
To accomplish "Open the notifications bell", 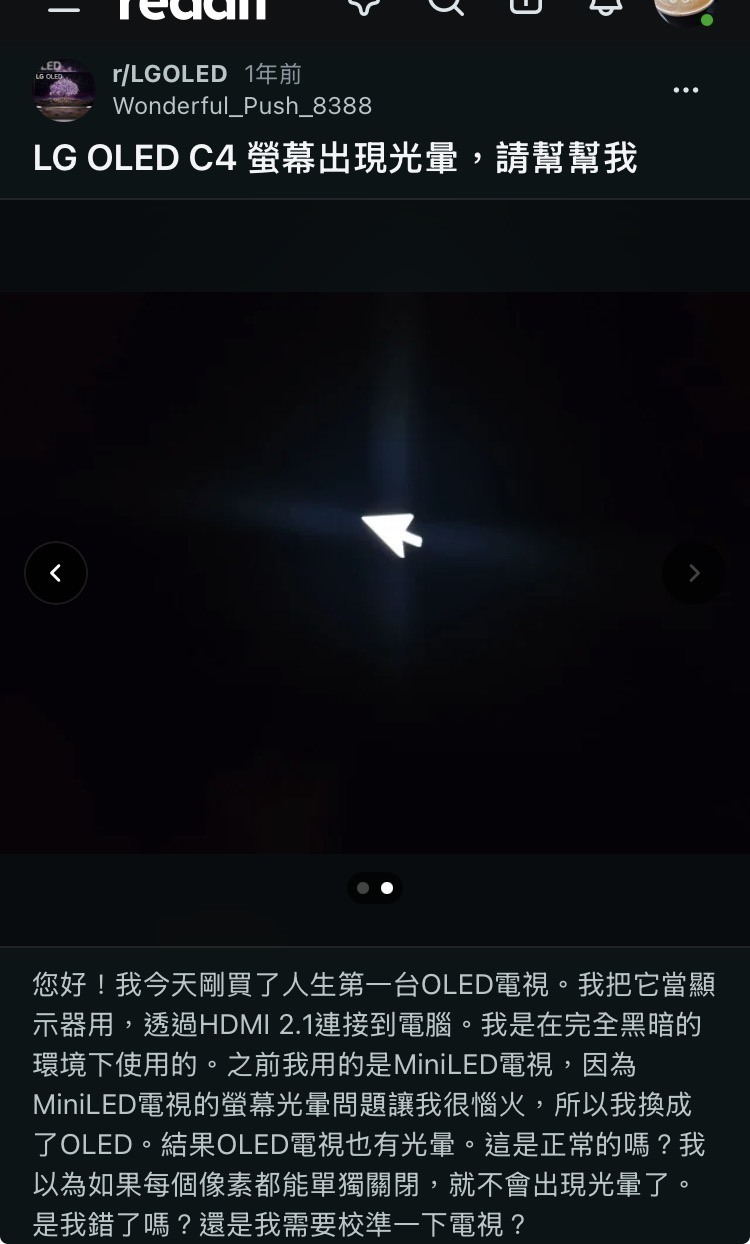I will [604, 5].
